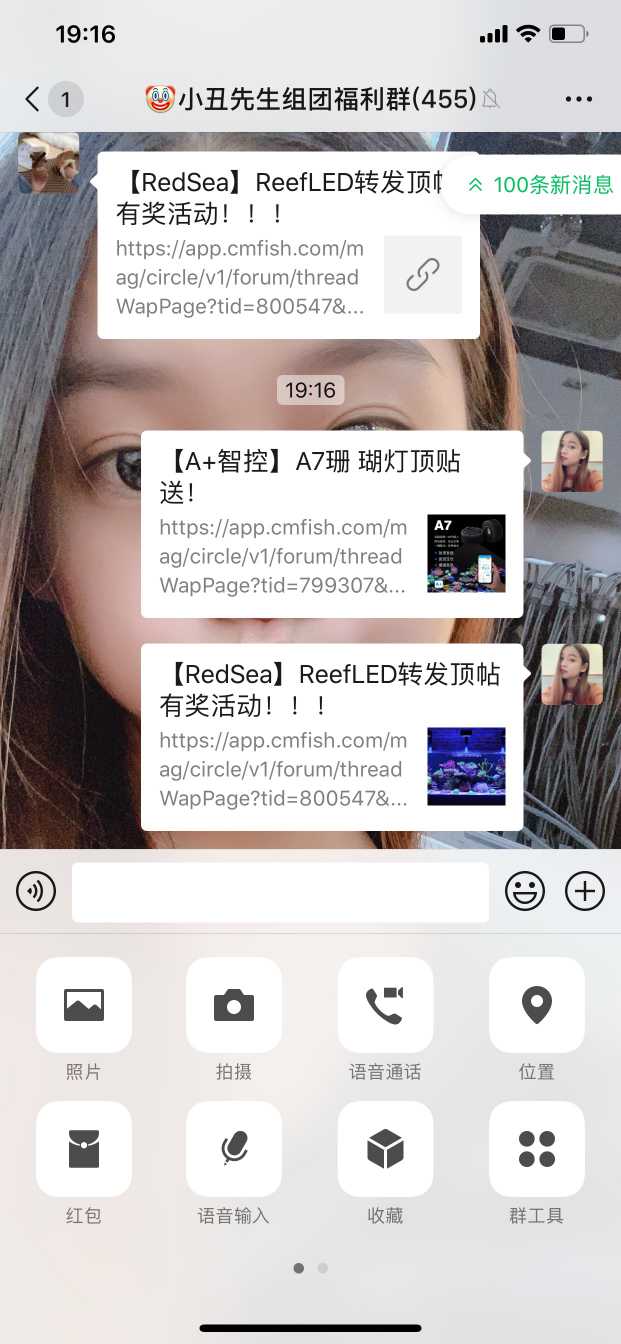The image size is (621, 1344).
Task: Choose 照片 to send a photo
Action: pos(84,1005)
